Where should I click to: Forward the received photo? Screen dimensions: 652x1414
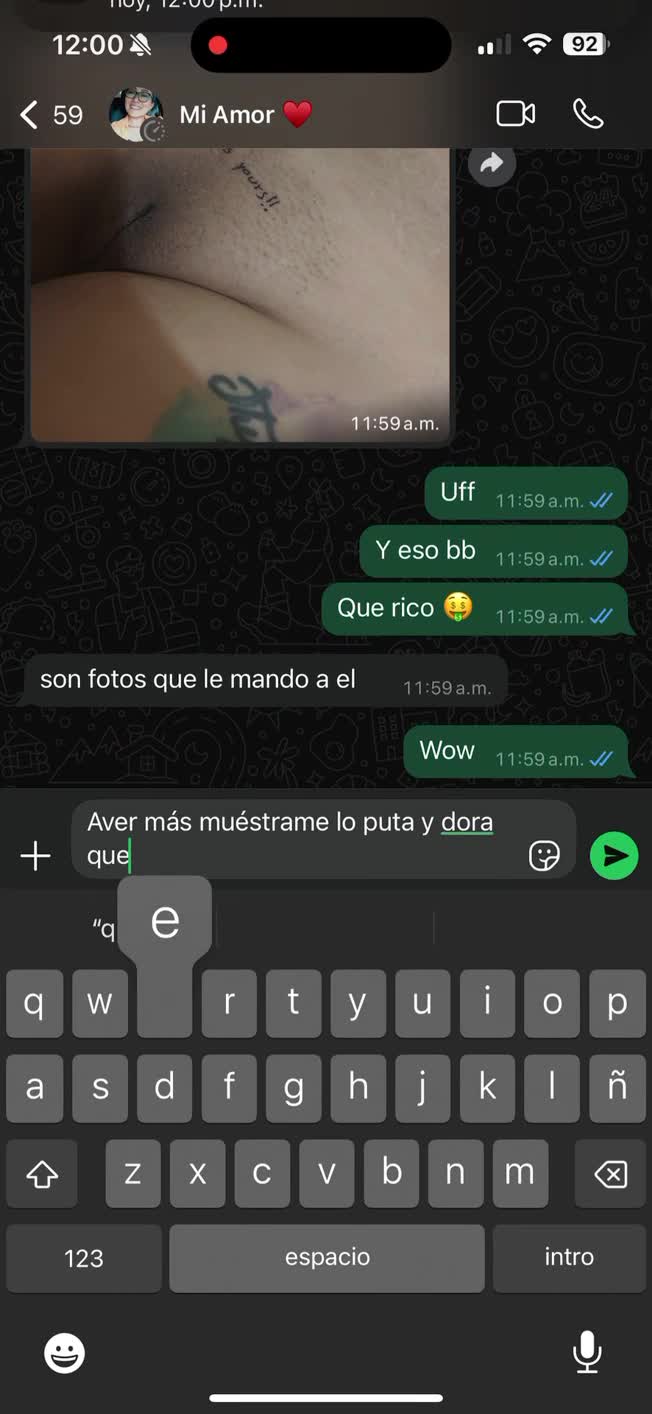tap(491, 164)
